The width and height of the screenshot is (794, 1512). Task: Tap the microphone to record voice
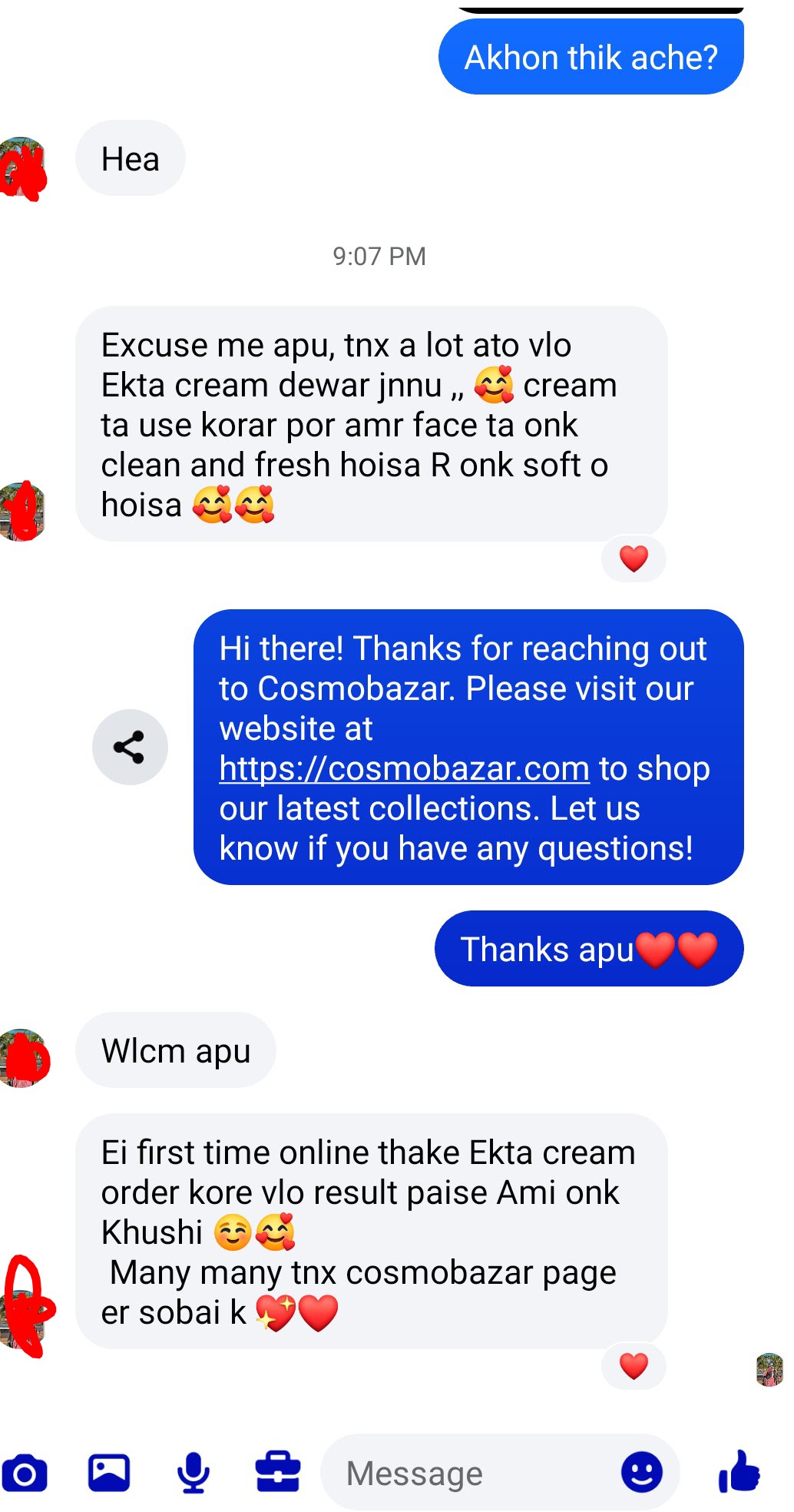coord(193,1473)
